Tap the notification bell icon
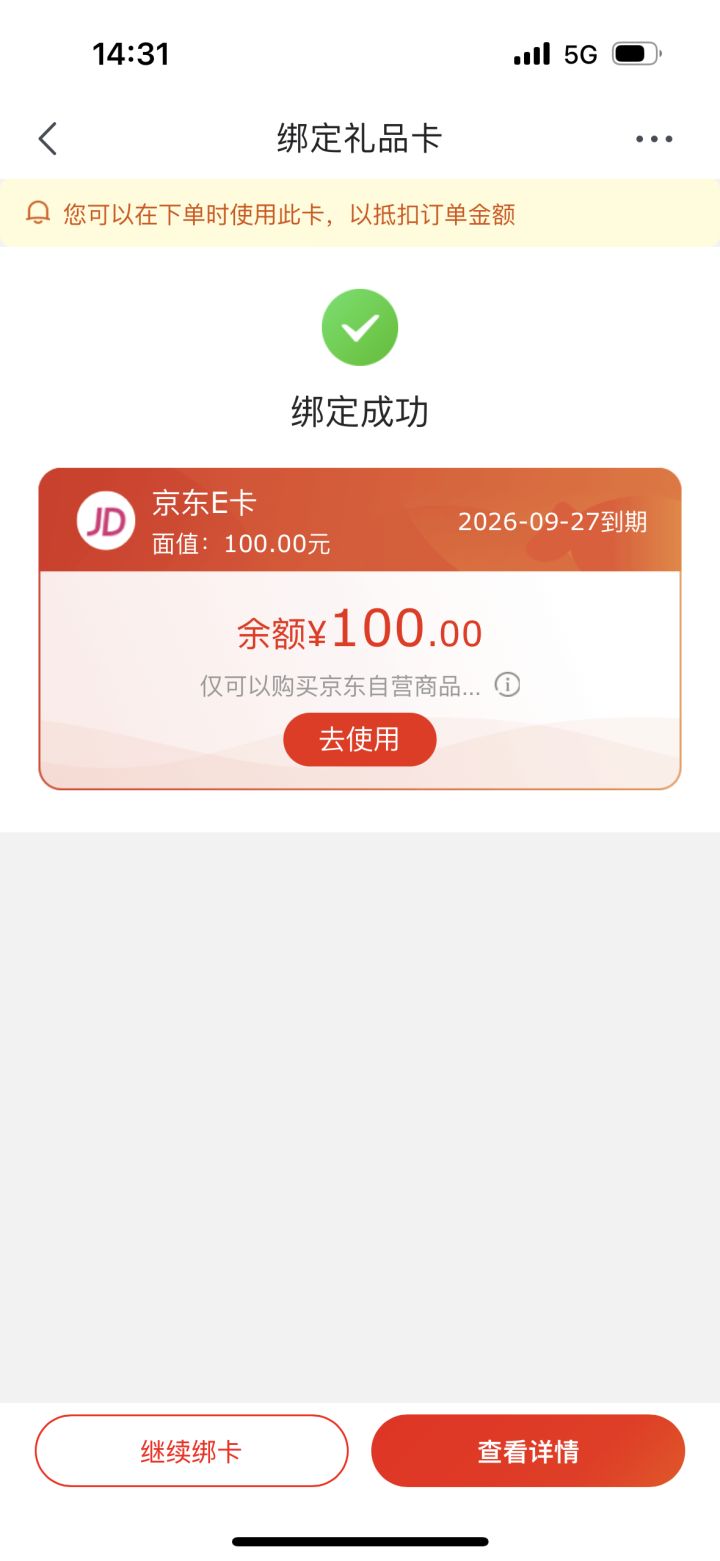The width and height of the screenshot is (720, 1561). coord(38,214)
